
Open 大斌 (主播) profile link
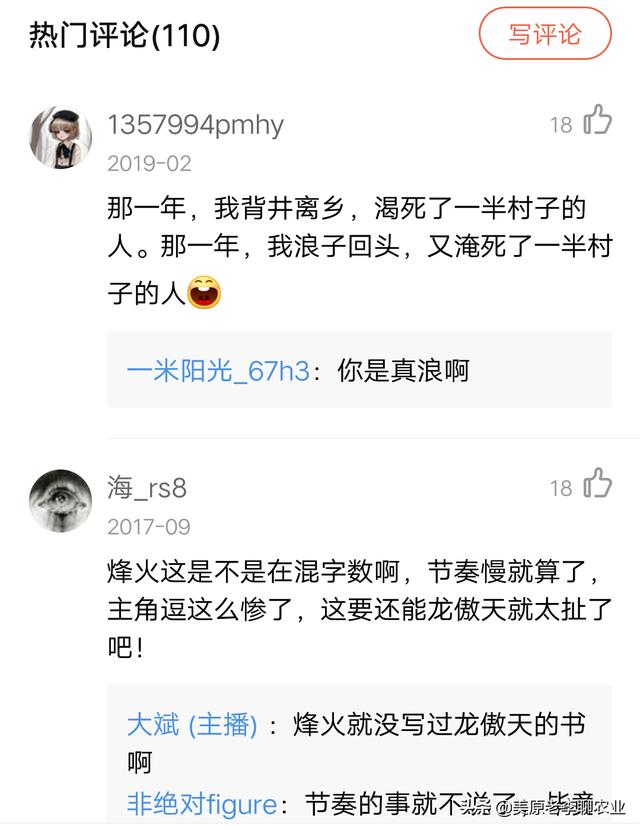pos(191,724)
